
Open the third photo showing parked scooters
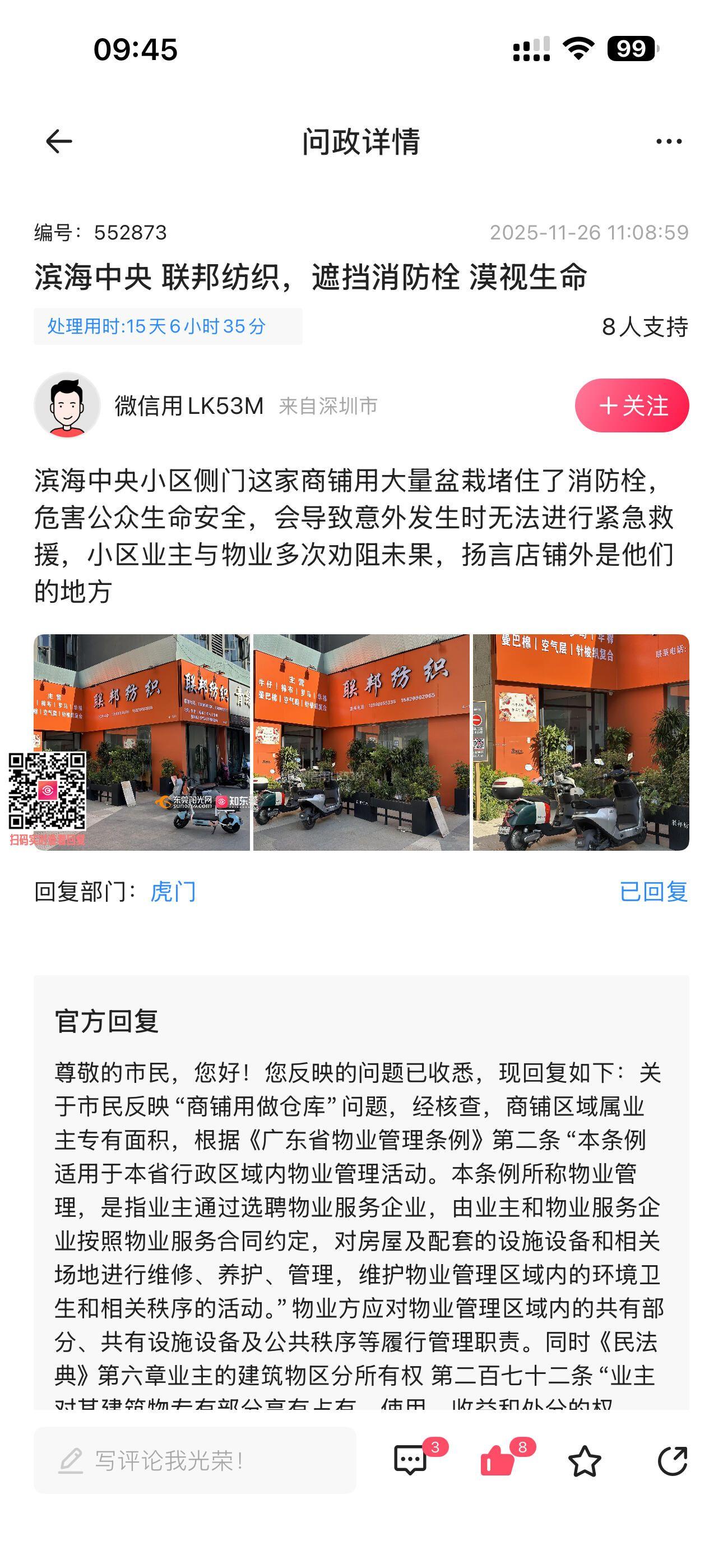[581, 742]
